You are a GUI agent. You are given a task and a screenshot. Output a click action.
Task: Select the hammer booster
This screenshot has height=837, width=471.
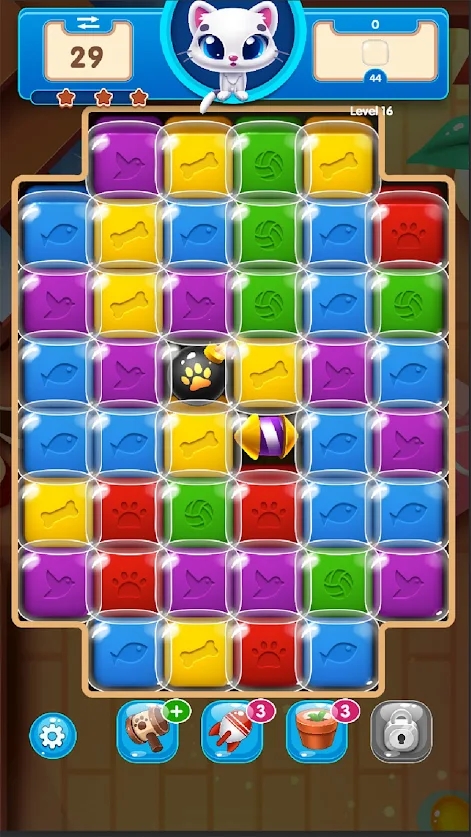coord(147,731)
